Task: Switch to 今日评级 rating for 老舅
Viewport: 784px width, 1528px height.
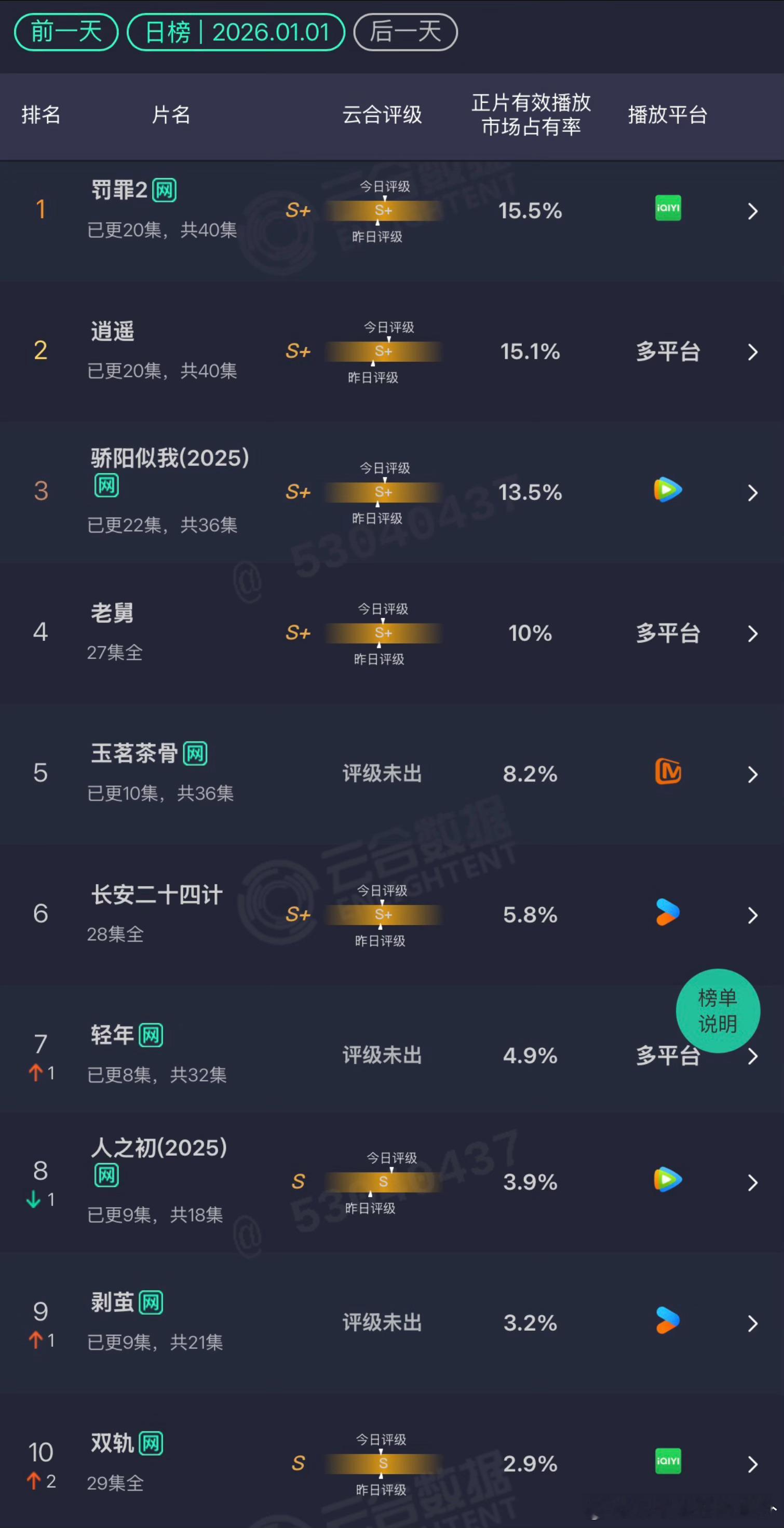Action: (x=383, y=610)
